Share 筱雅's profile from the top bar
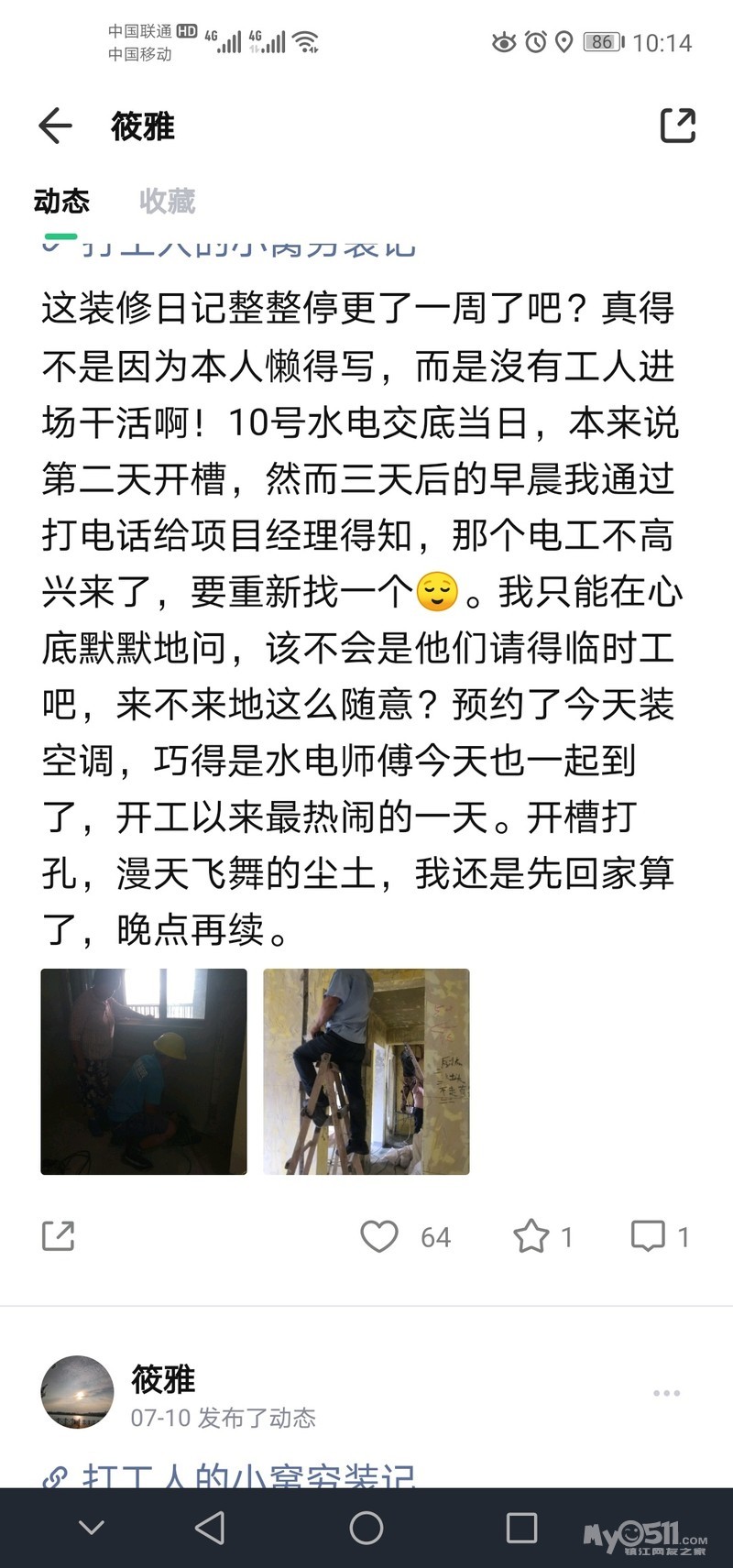Screen dimensions: 733x1568 678,126
